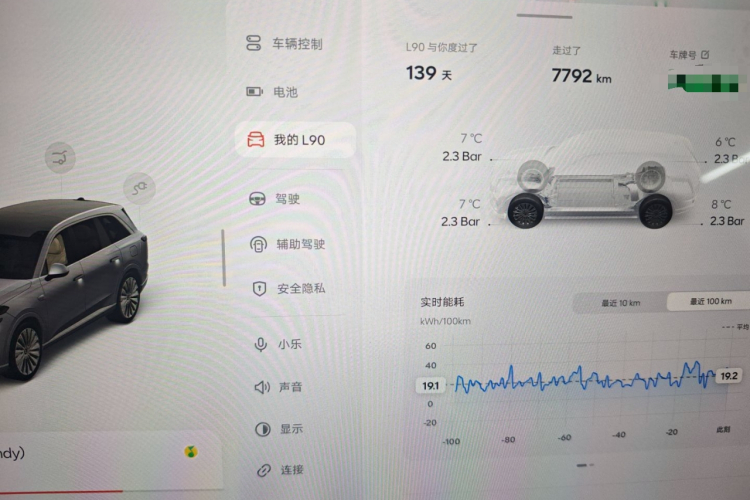Tap the charge port icon beside the car
Image resolution: width=750 pixels, height=500 pixels.
tap(139, 186)
